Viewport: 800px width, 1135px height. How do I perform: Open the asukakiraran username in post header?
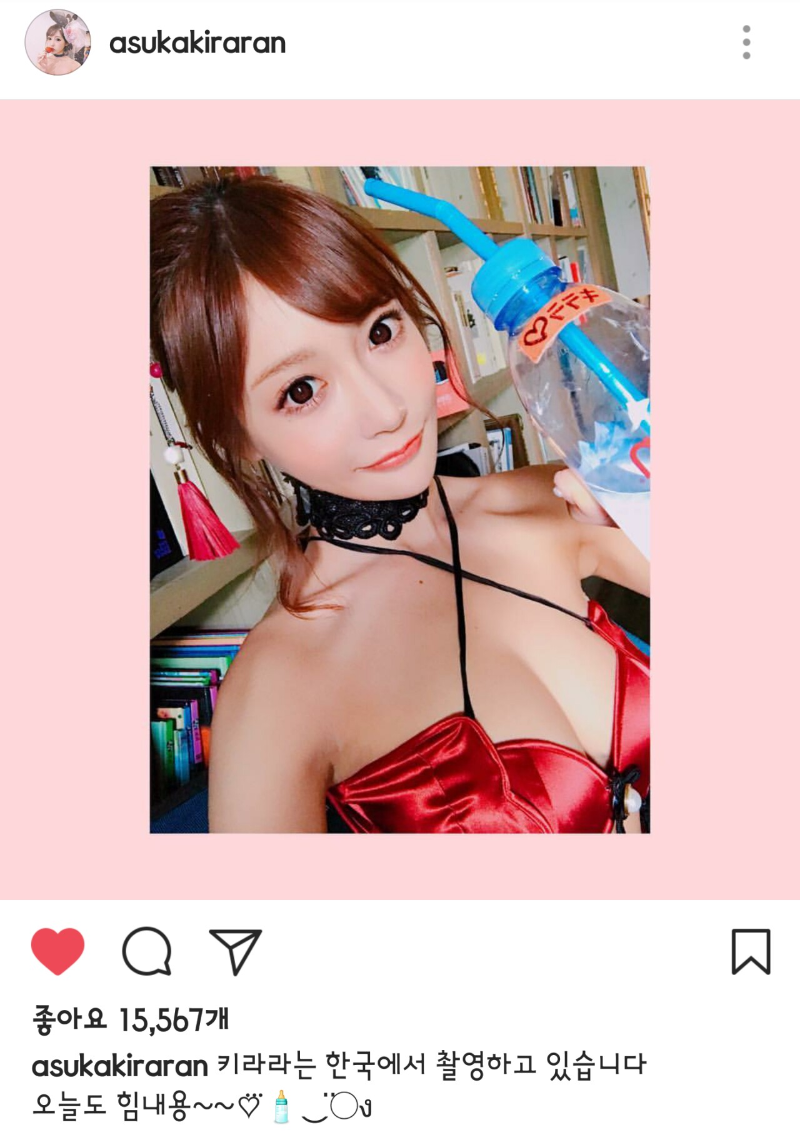point(197,43)
